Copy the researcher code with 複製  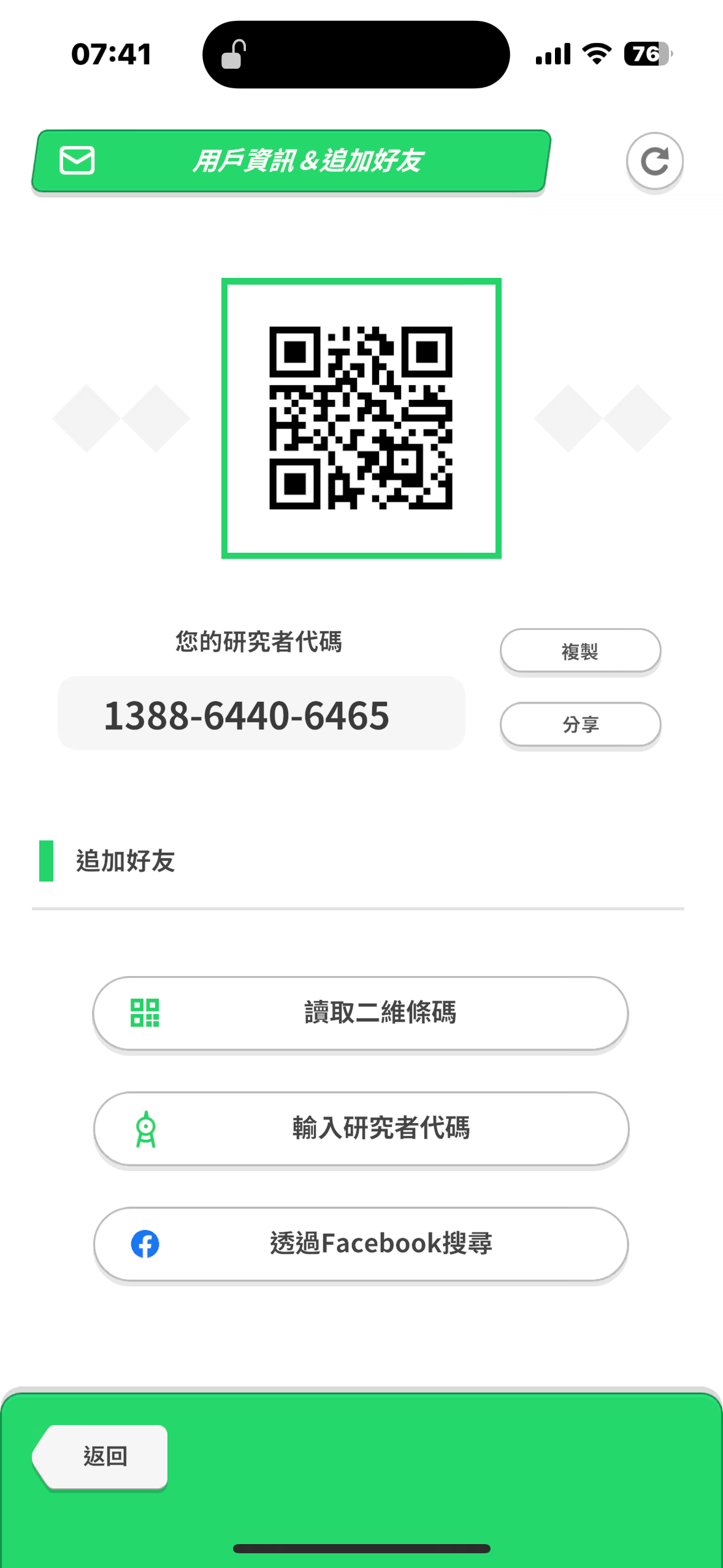580,651
